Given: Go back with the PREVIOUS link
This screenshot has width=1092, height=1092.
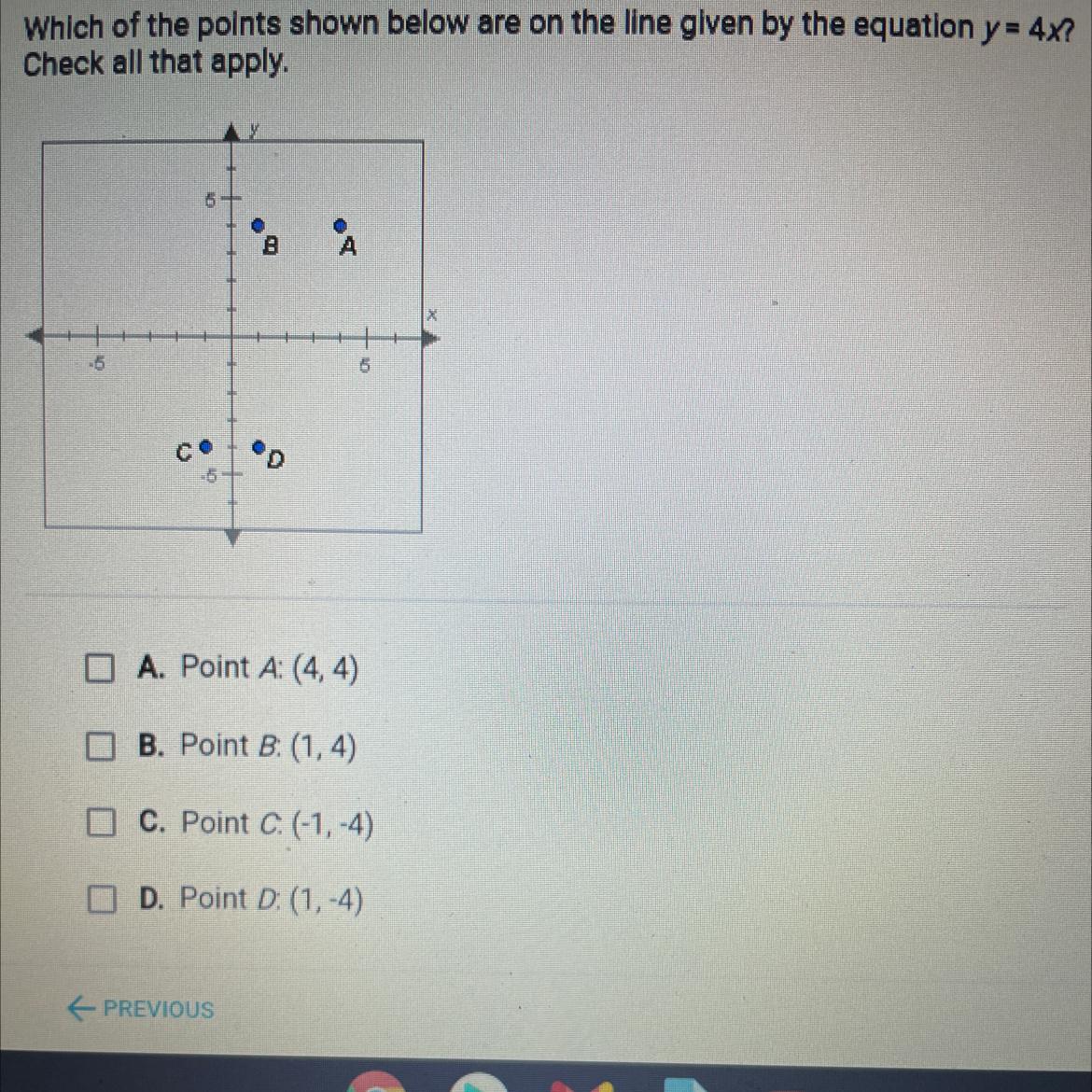Looking at the screenshot, I should [x=142, y=1009].
